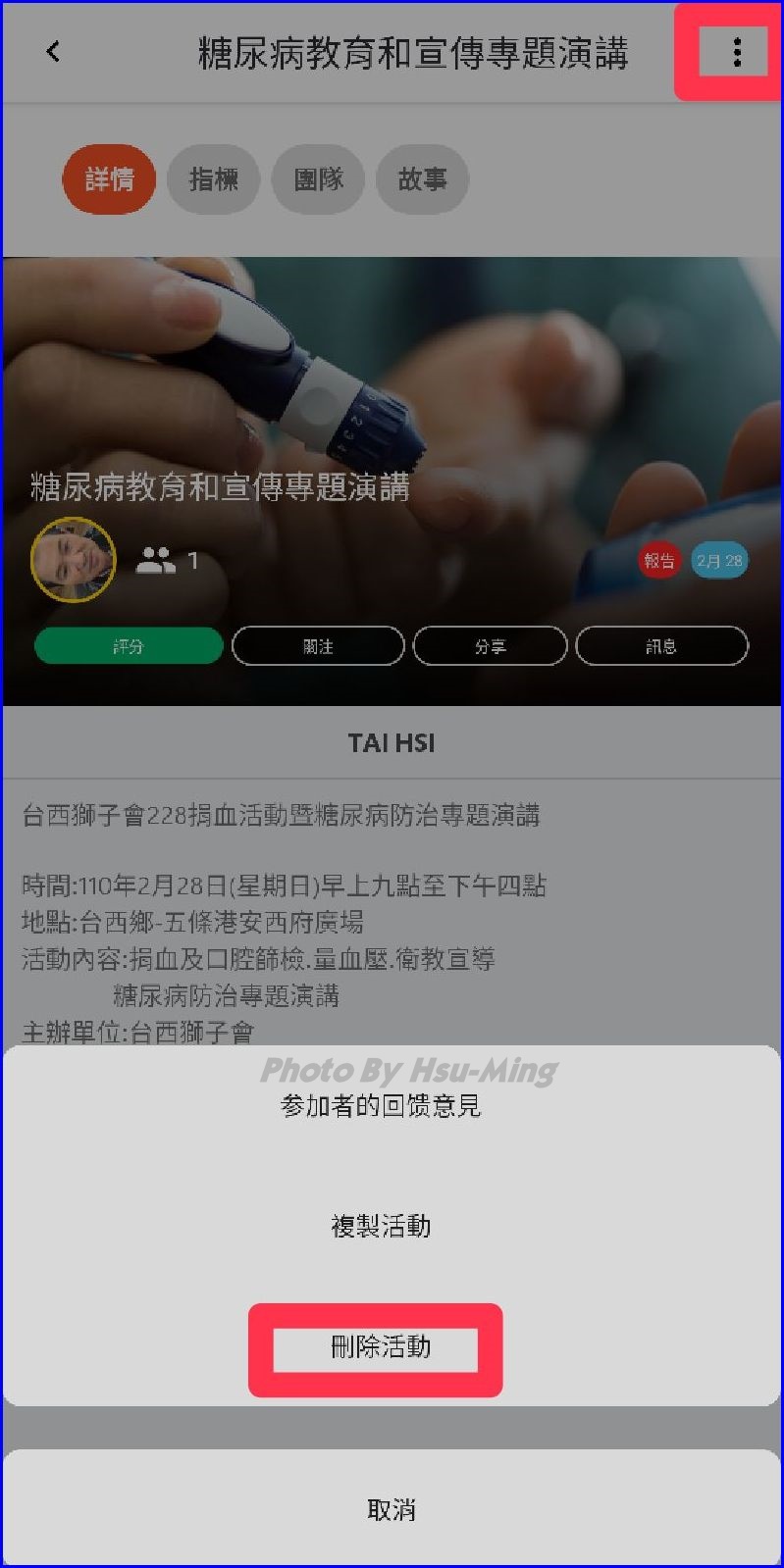Go back with the top-left arrow

(x=53, y=52)
